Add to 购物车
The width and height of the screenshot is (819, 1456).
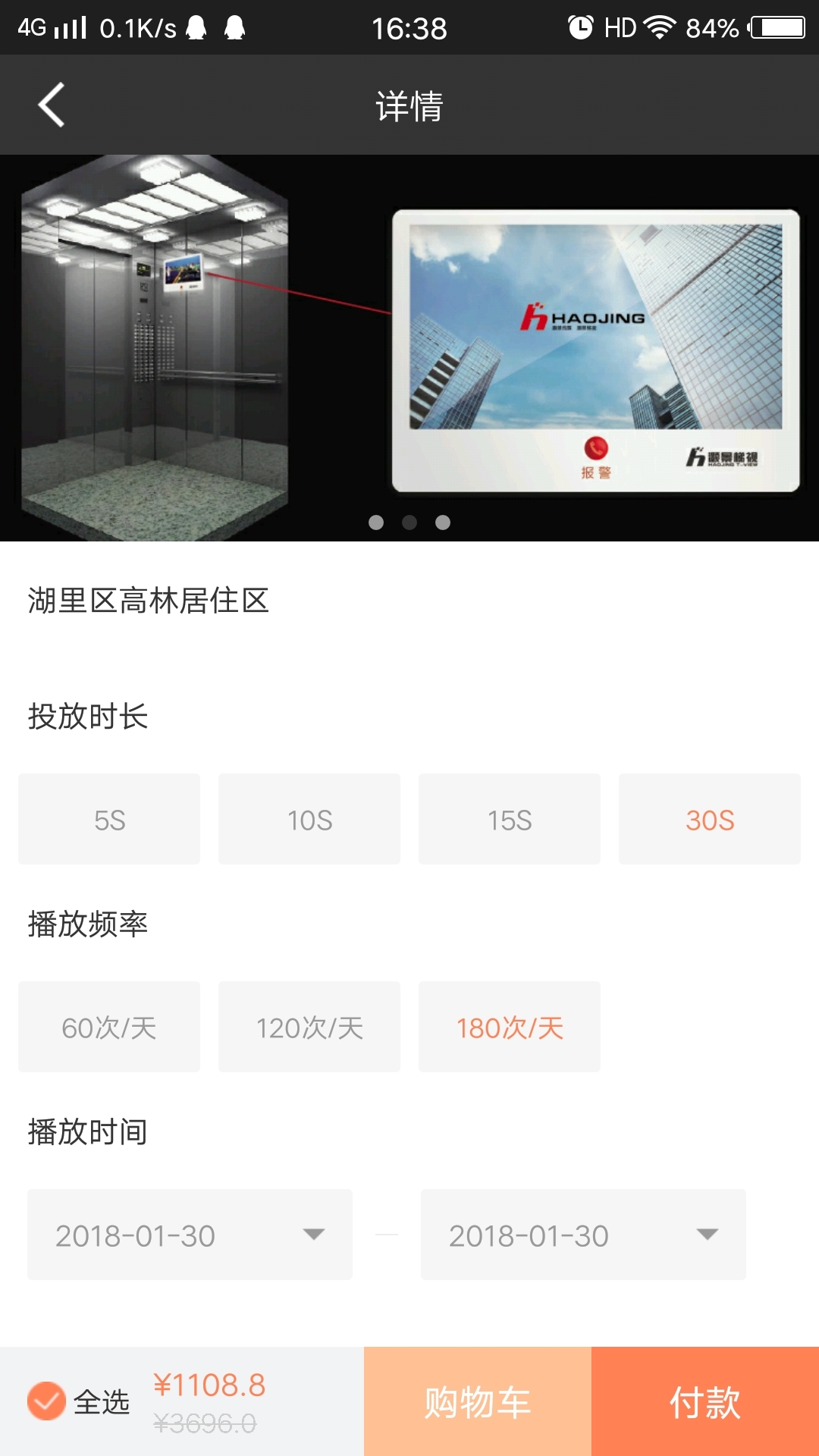(478, 1401)
